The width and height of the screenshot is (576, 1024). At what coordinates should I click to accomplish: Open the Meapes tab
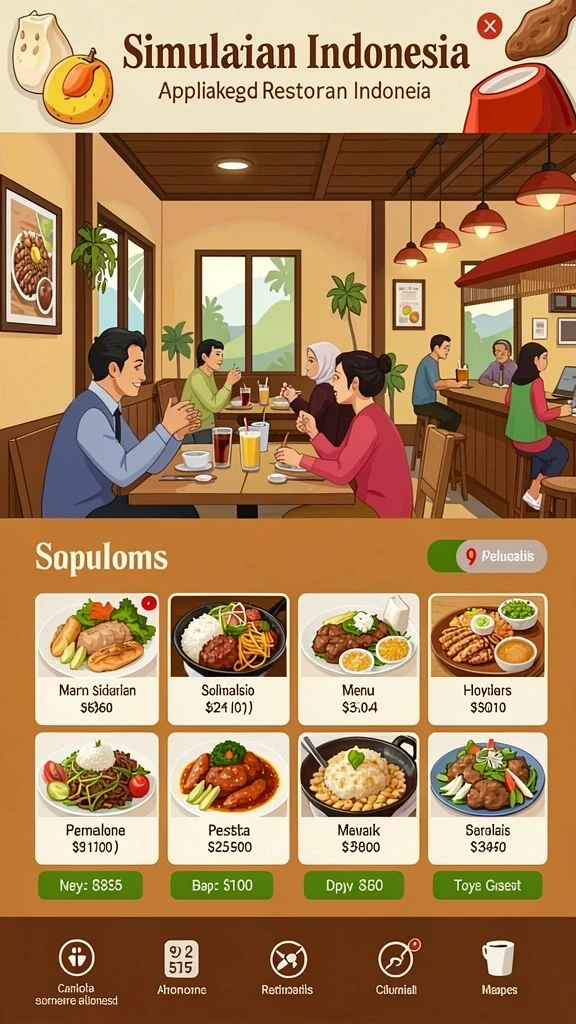(499, 968)
